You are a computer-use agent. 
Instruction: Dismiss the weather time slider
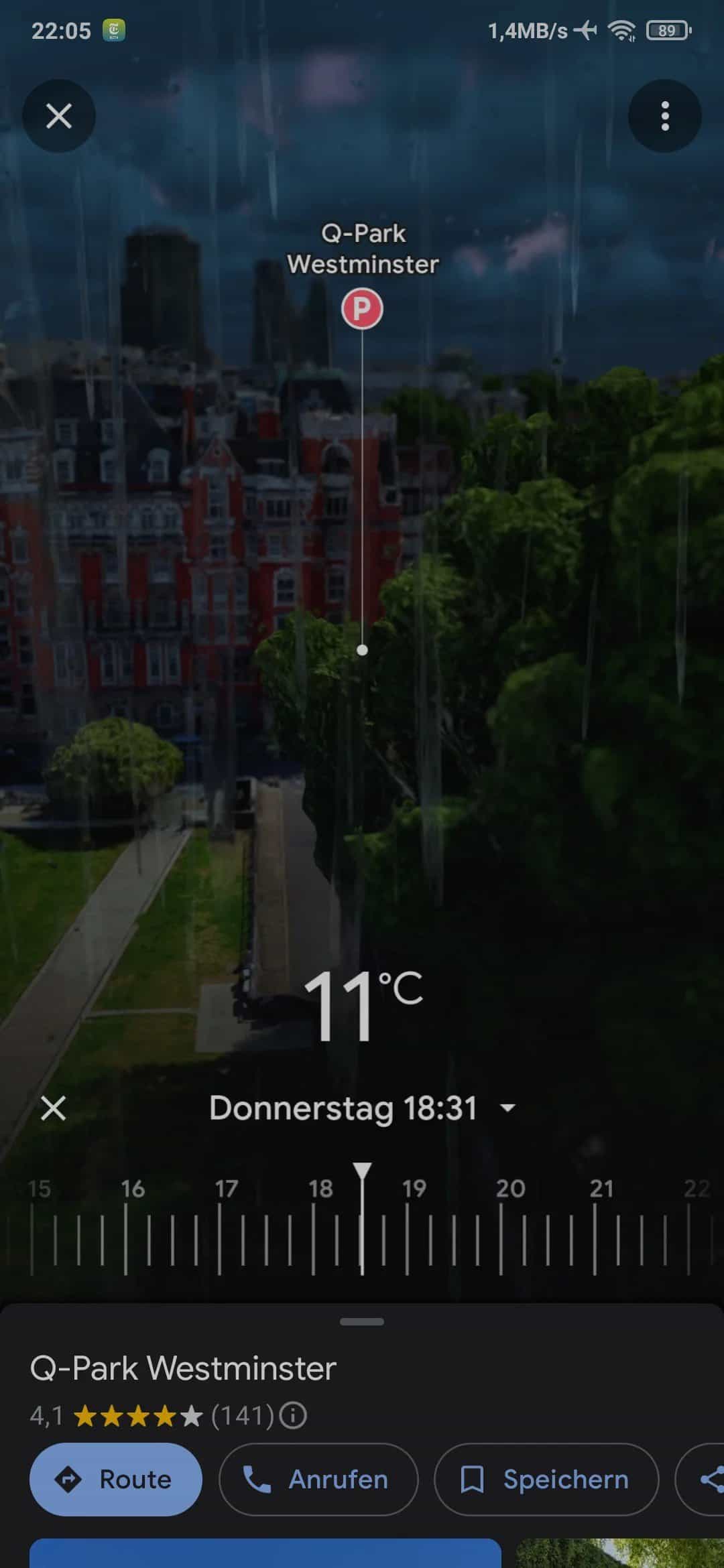point(54,1108)
